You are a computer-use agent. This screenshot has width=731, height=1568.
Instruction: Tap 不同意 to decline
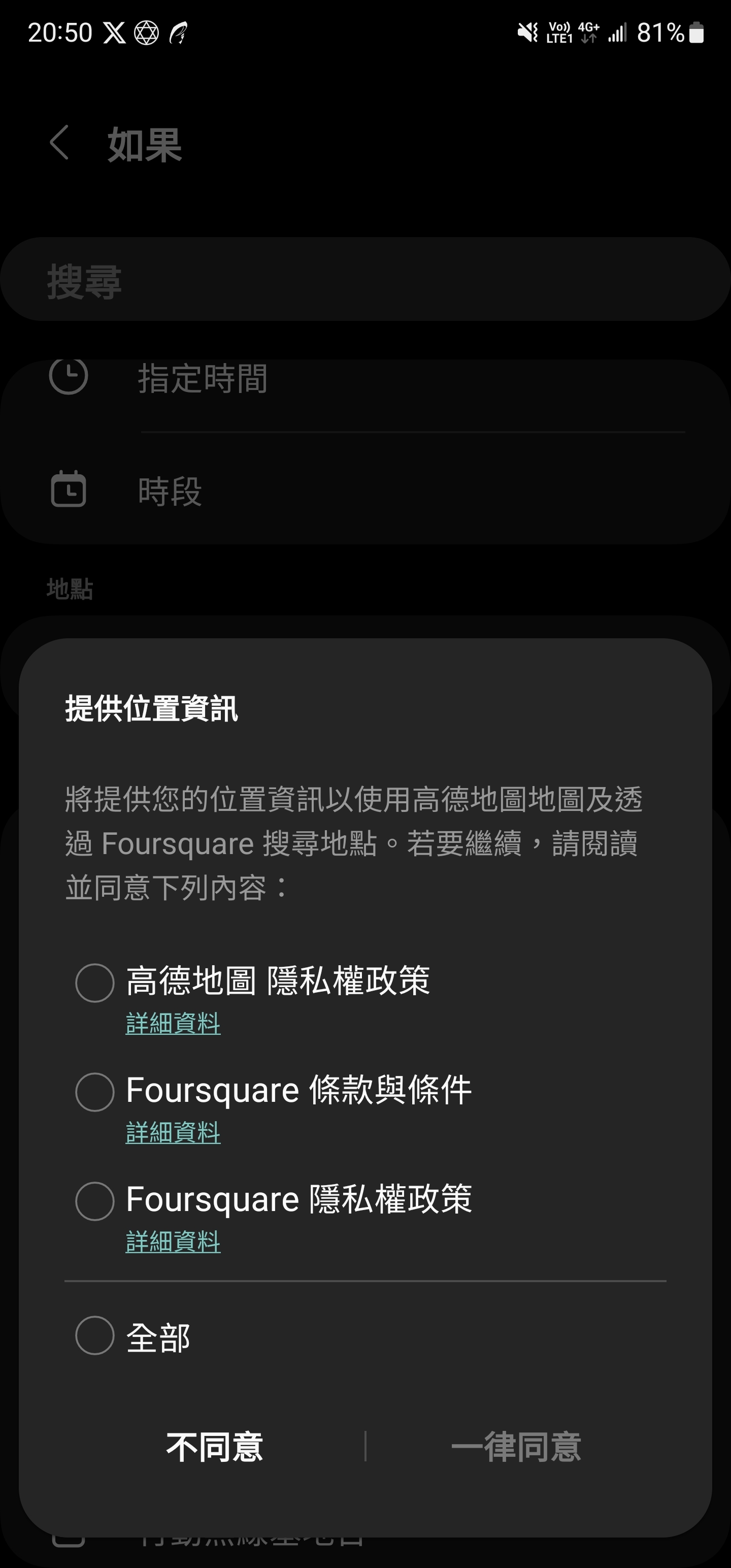pyautogui.click(x=214, y=1446)
